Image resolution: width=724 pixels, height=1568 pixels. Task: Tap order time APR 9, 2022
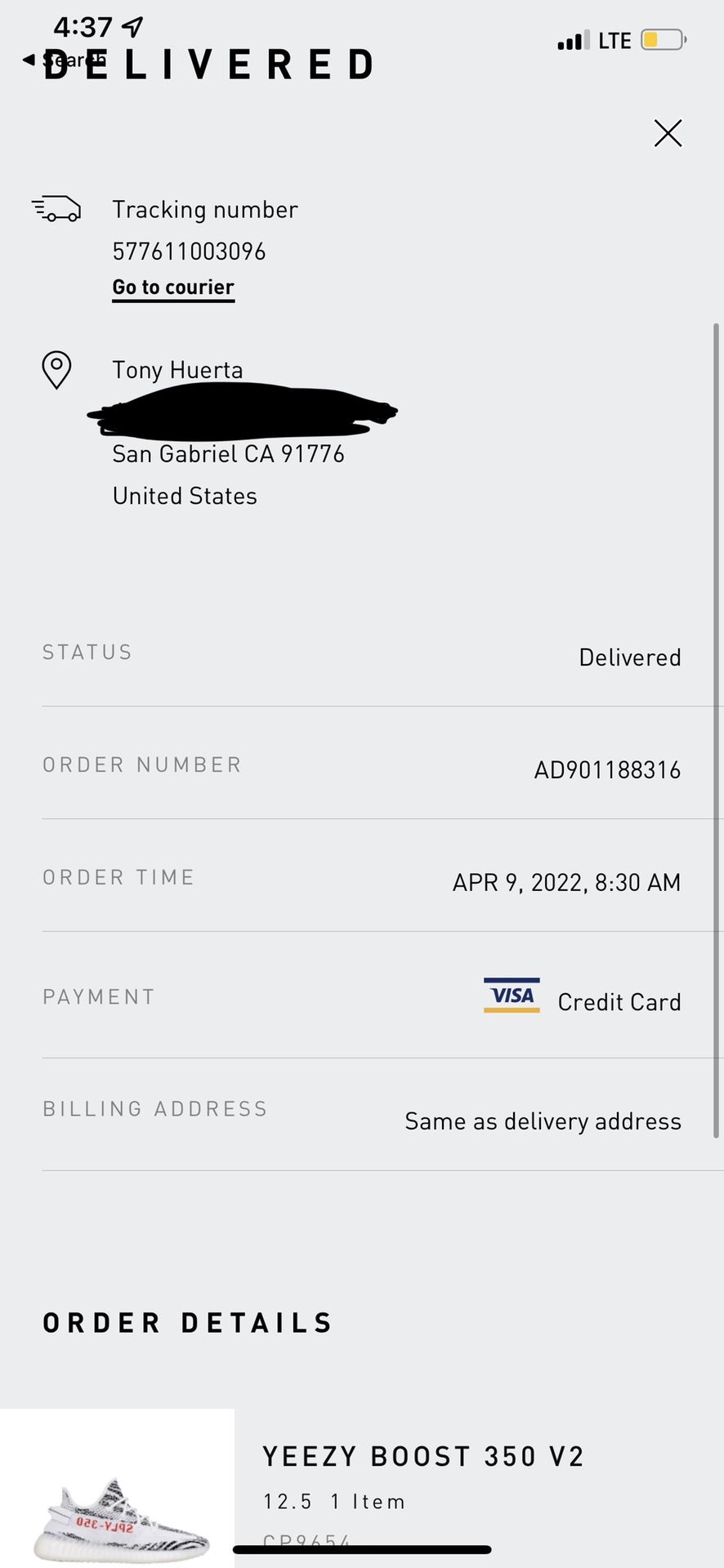pos(566,882)
